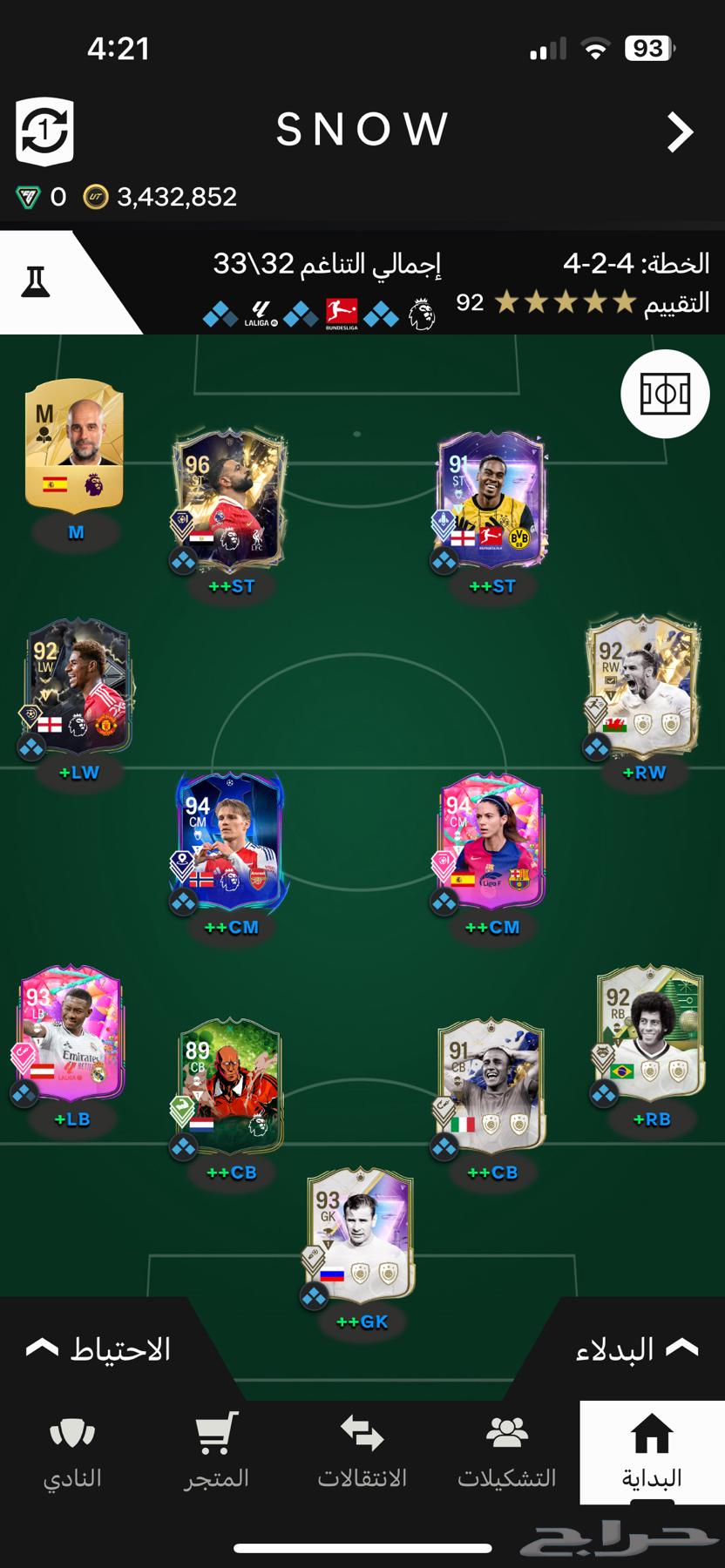Expand the الاحتياط reserves panel
Screen dimensions: 725x1568
[x=98, y=1350]
